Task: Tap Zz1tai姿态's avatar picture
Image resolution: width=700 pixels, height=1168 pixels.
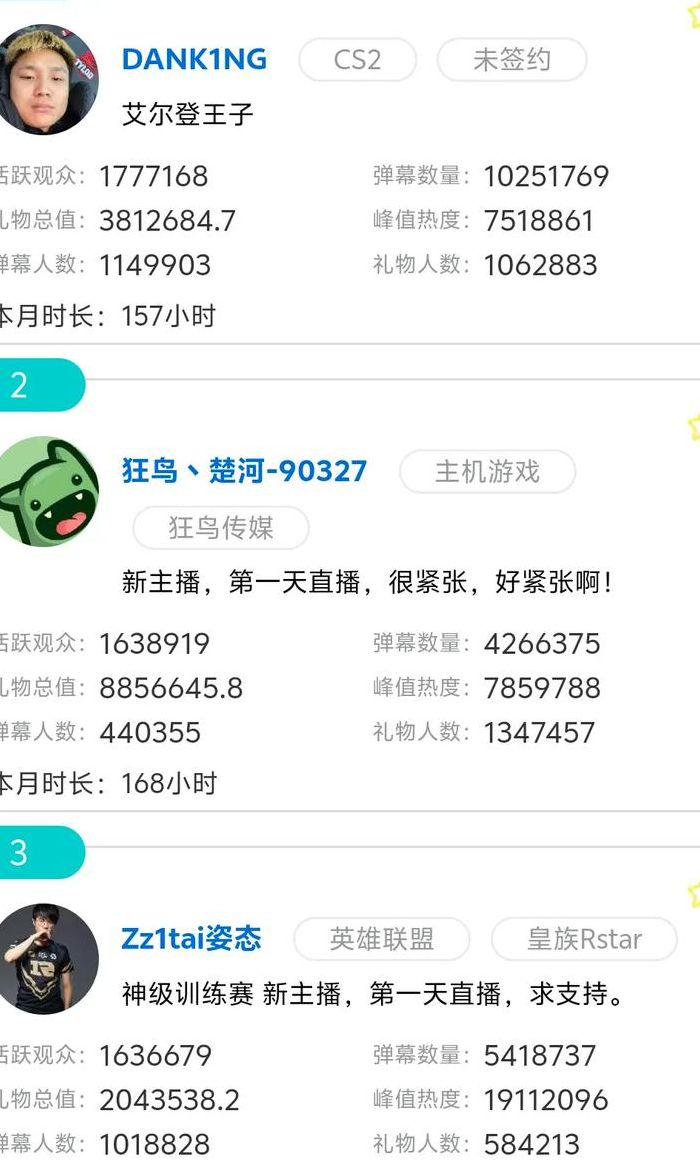Action: (x=48, y=959)
